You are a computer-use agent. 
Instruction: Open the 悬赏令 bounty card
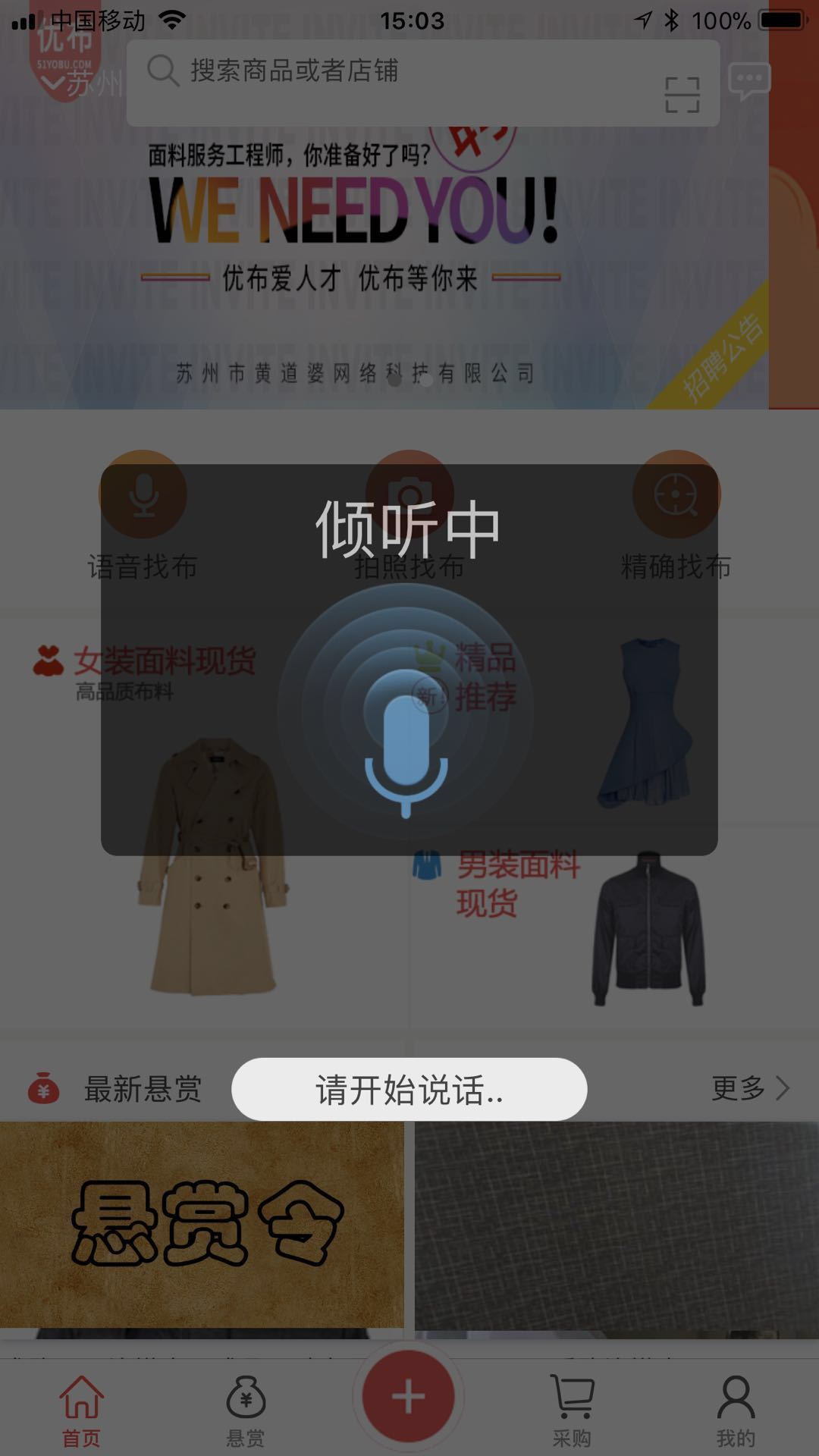202,1225
